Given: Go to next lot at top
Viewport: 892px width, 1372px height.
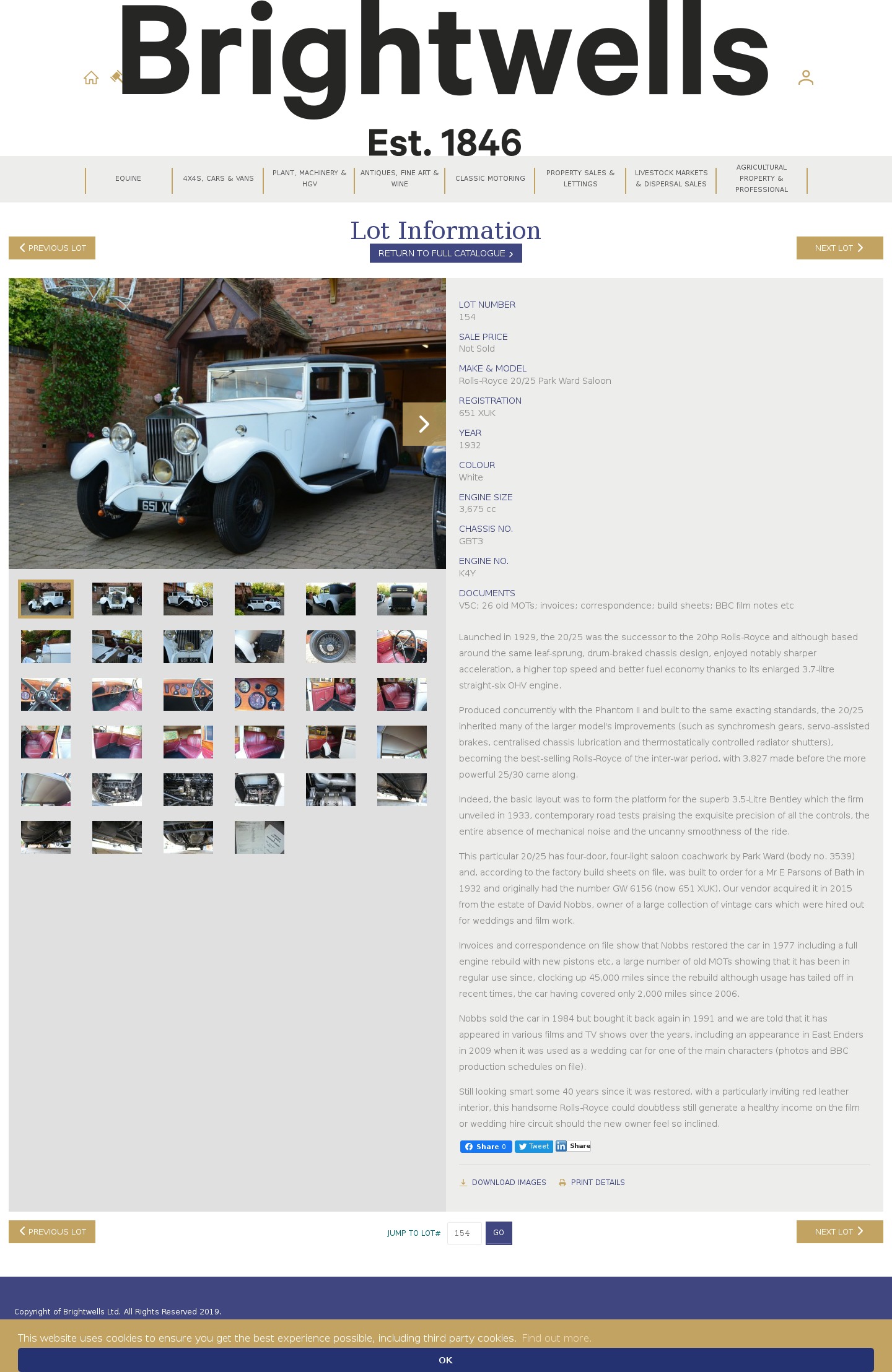Looking at the screenshot, I should coord(839,248).
